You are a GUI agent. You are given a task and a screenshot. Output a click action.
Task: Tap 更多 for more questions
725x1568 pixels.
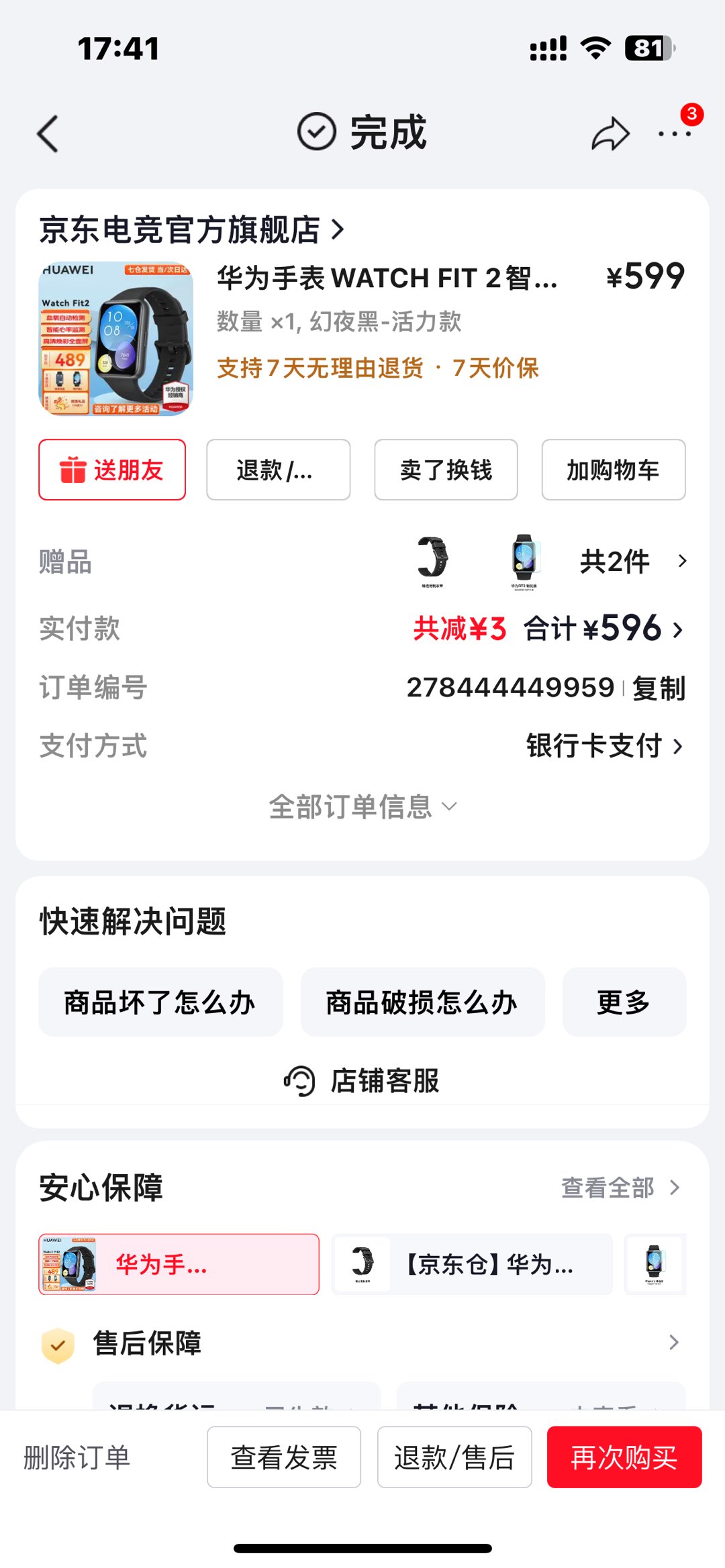[624, 1002]
